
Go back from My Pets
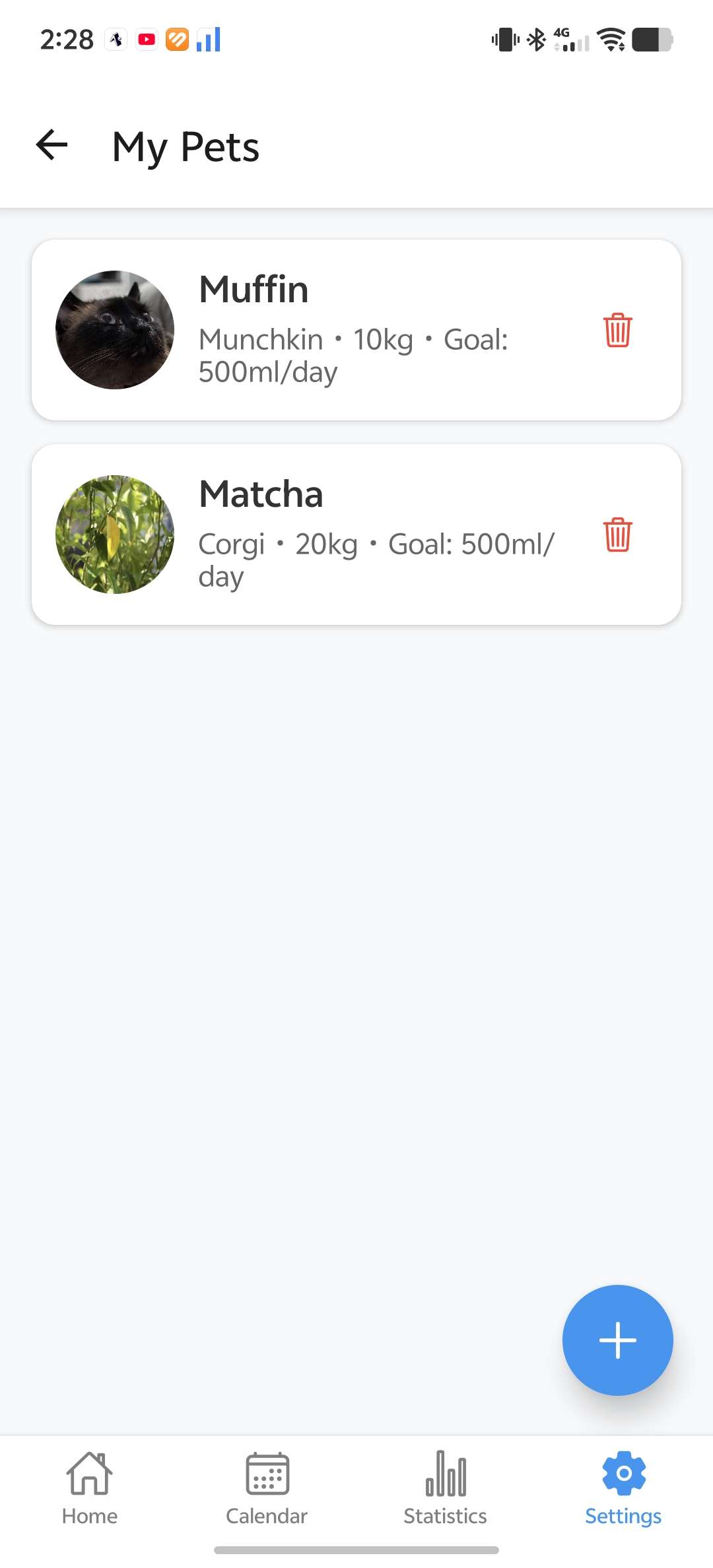pyautogui.click(x=52, y=145)
